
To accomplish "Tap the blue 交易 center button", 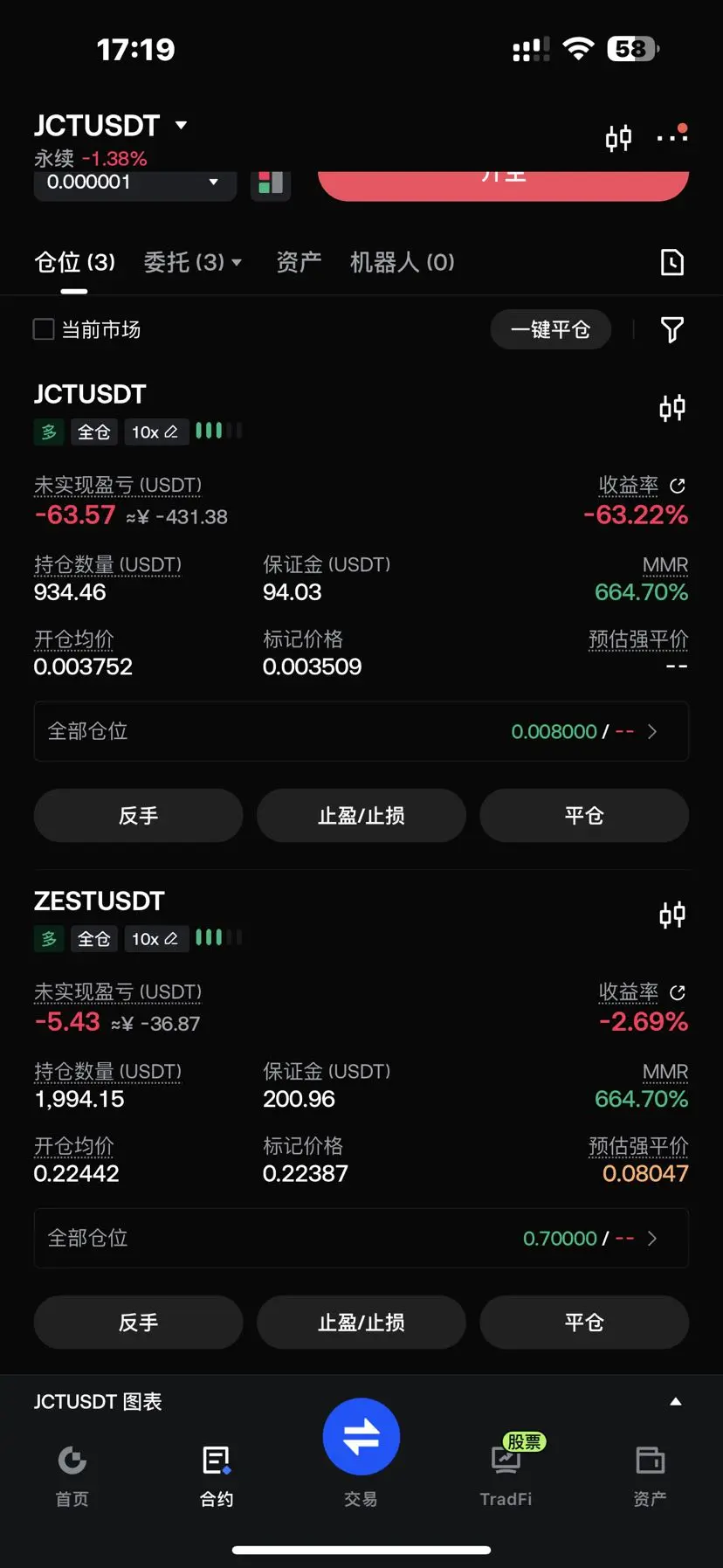I will (x=361, y=1437).
